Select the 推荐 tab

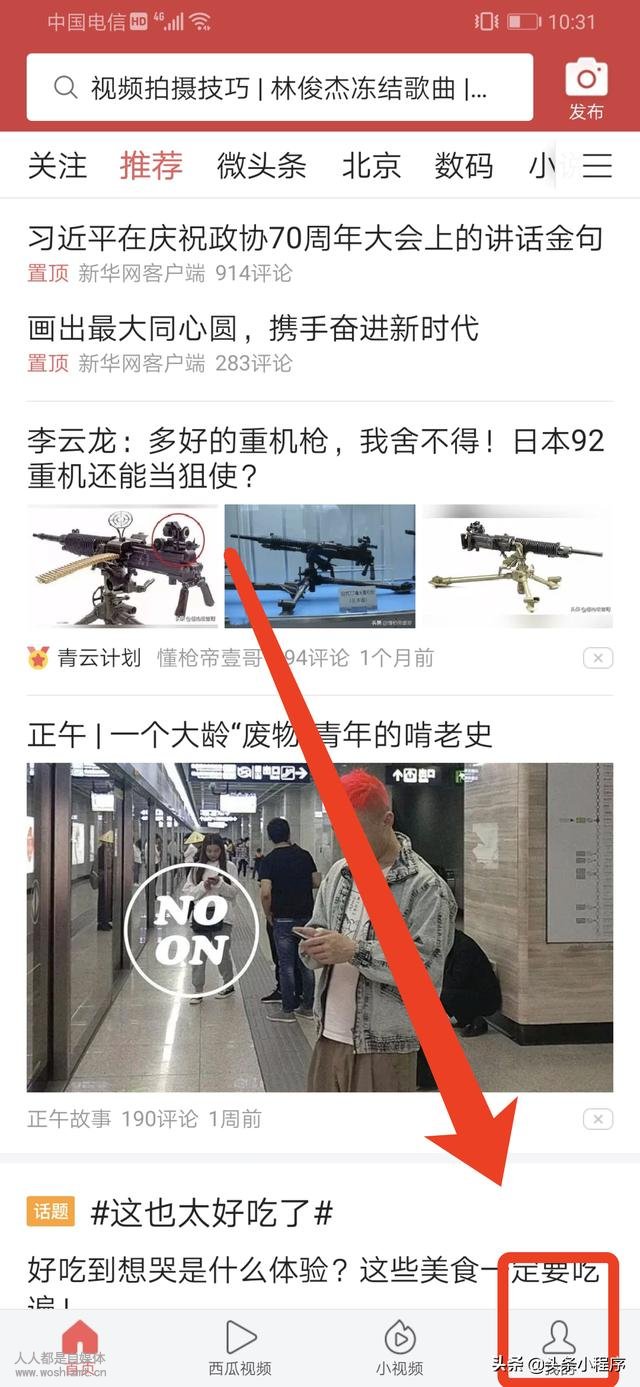click(x=151, y=165)
